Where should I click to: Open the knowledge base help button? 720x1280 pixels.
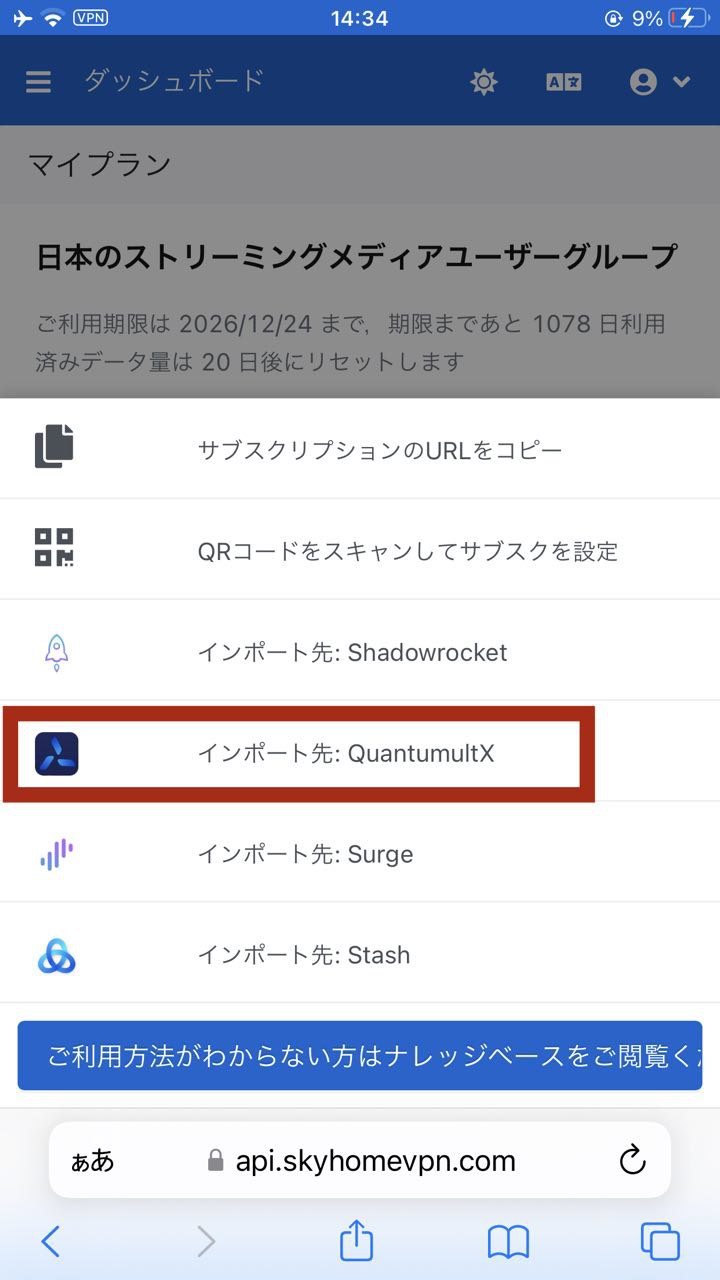pyautogui.click(x=360, y=1056)
